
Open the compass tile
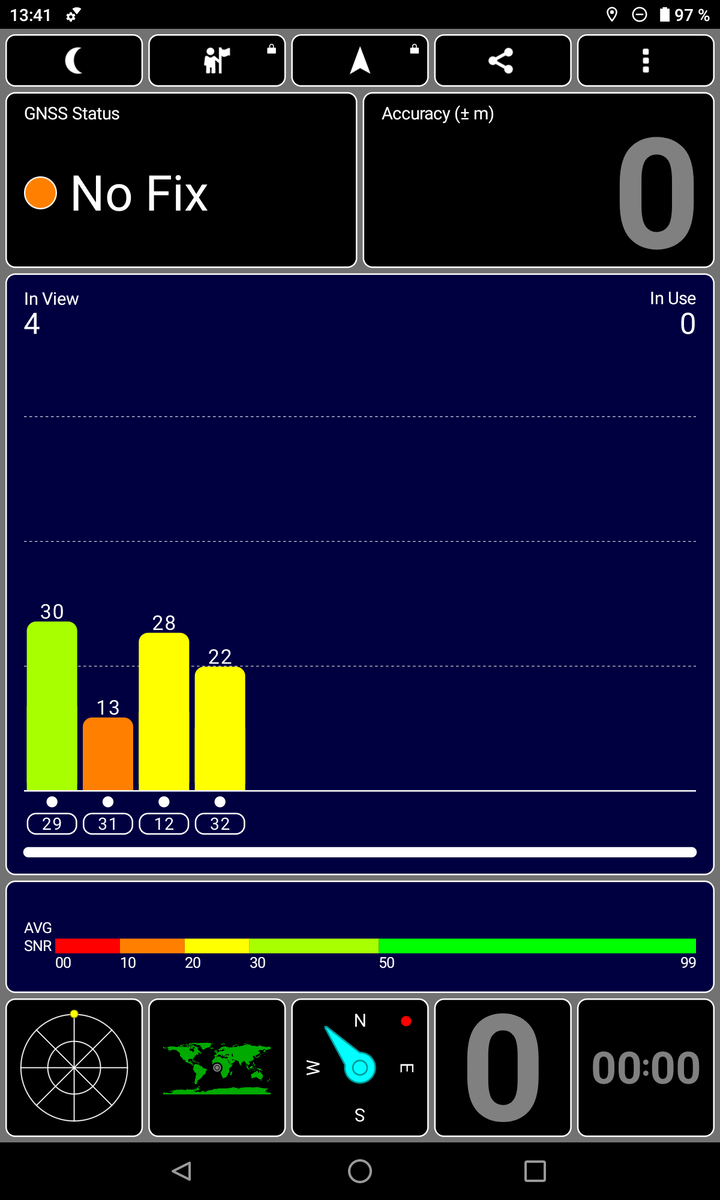pos(360,1067)
